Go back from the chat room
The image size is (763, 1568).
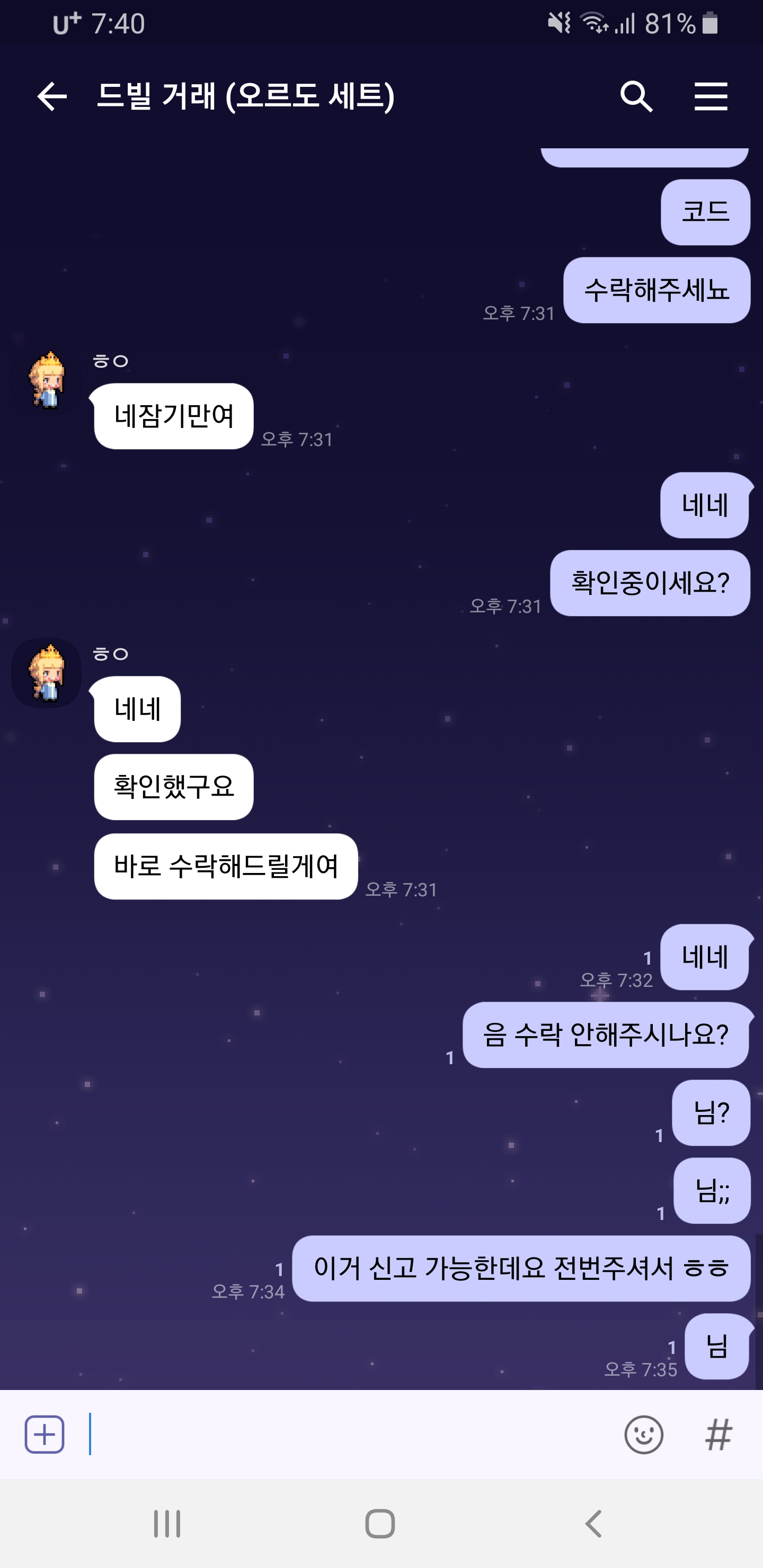[x=52, y=96]
